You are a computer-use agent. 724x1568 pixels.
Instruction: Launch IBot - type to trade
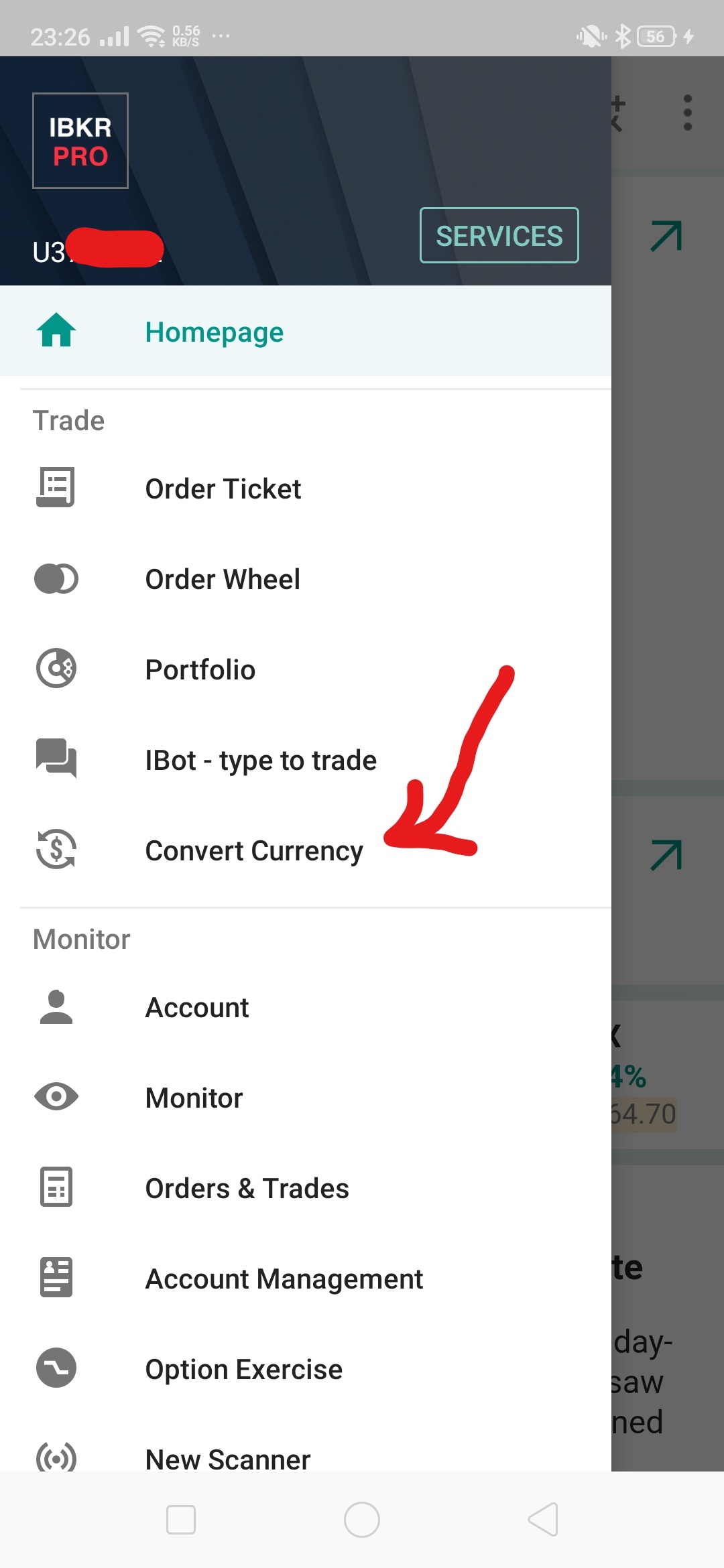tap(306, 760)
